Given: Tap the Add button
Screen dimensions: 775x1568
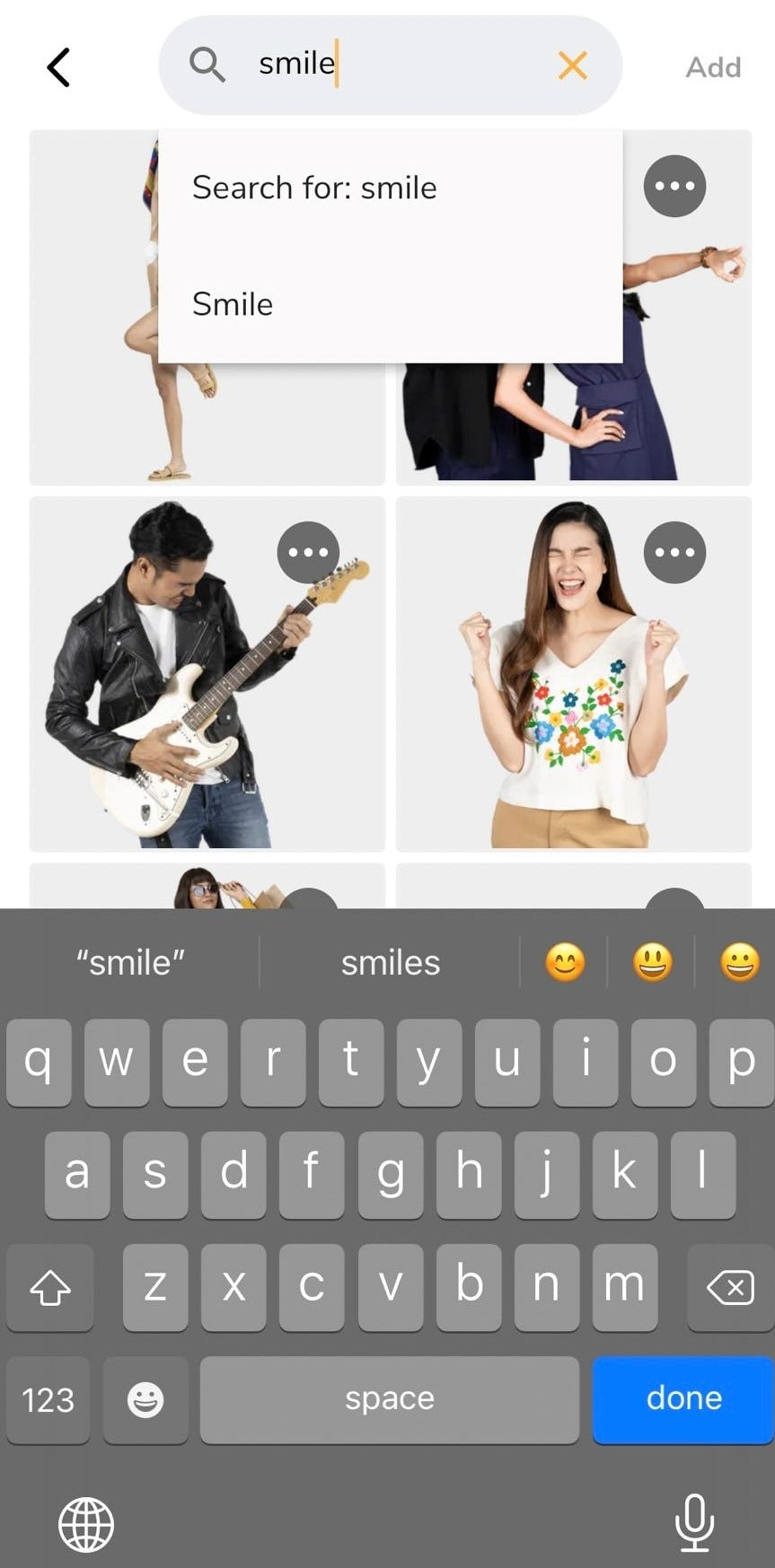Looking at the screenshot, I should pos(713,67).
